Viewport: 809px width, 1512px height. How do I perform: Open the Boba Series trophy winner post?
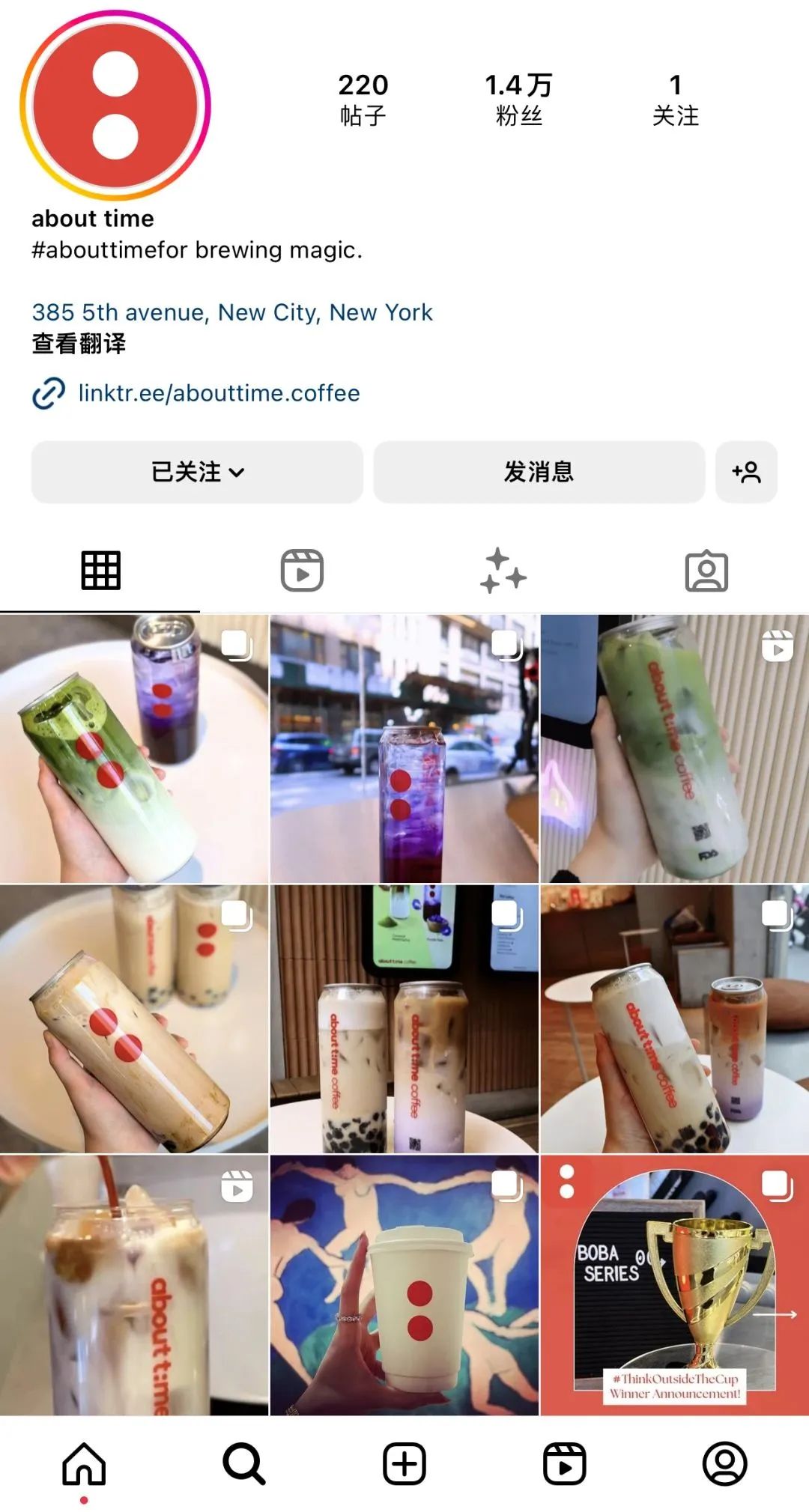pyautogui.click(x=674, y=1284)
